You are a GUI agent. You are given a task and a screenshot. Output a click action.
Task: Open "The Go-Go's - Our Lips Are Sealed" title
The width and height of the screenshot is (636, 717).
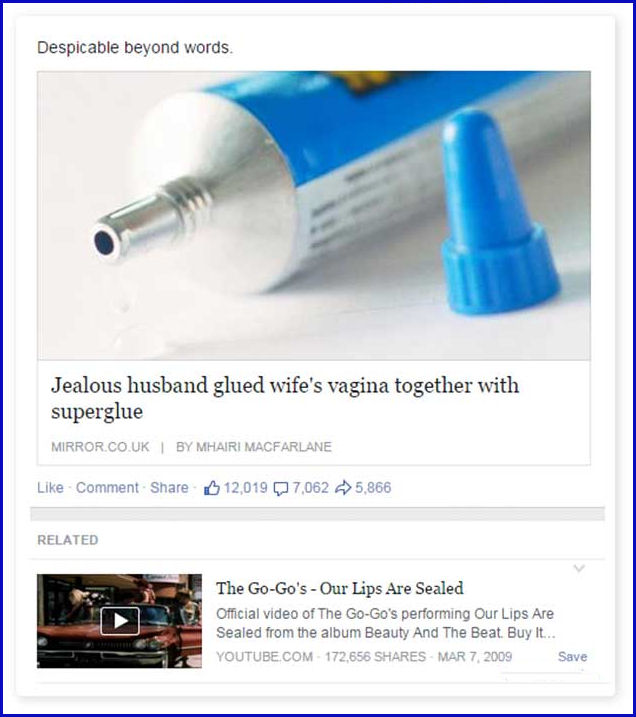point(339,588)
